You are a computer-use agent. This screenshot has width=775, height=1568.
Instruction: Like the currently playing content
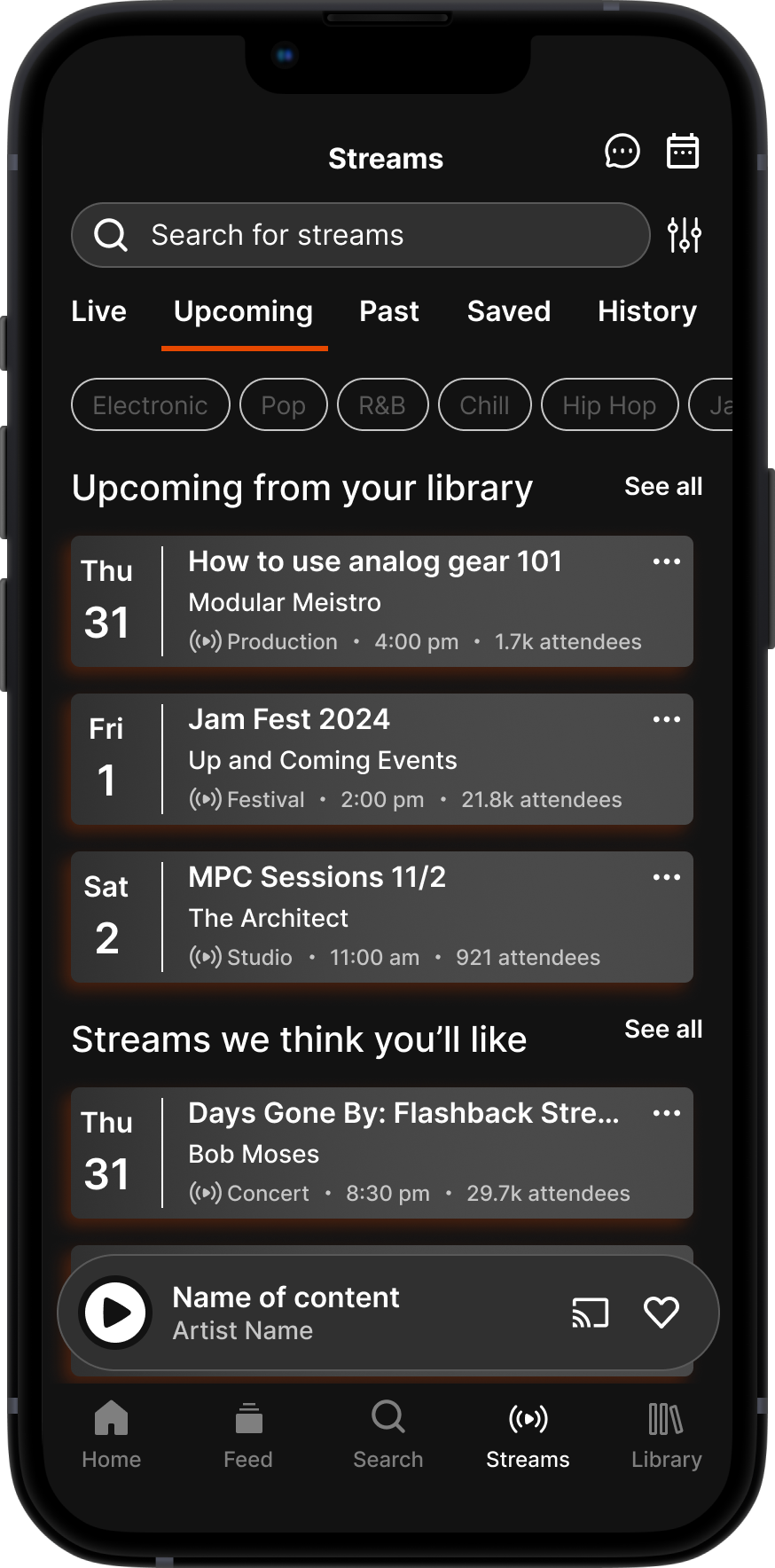coord(661,1313)
